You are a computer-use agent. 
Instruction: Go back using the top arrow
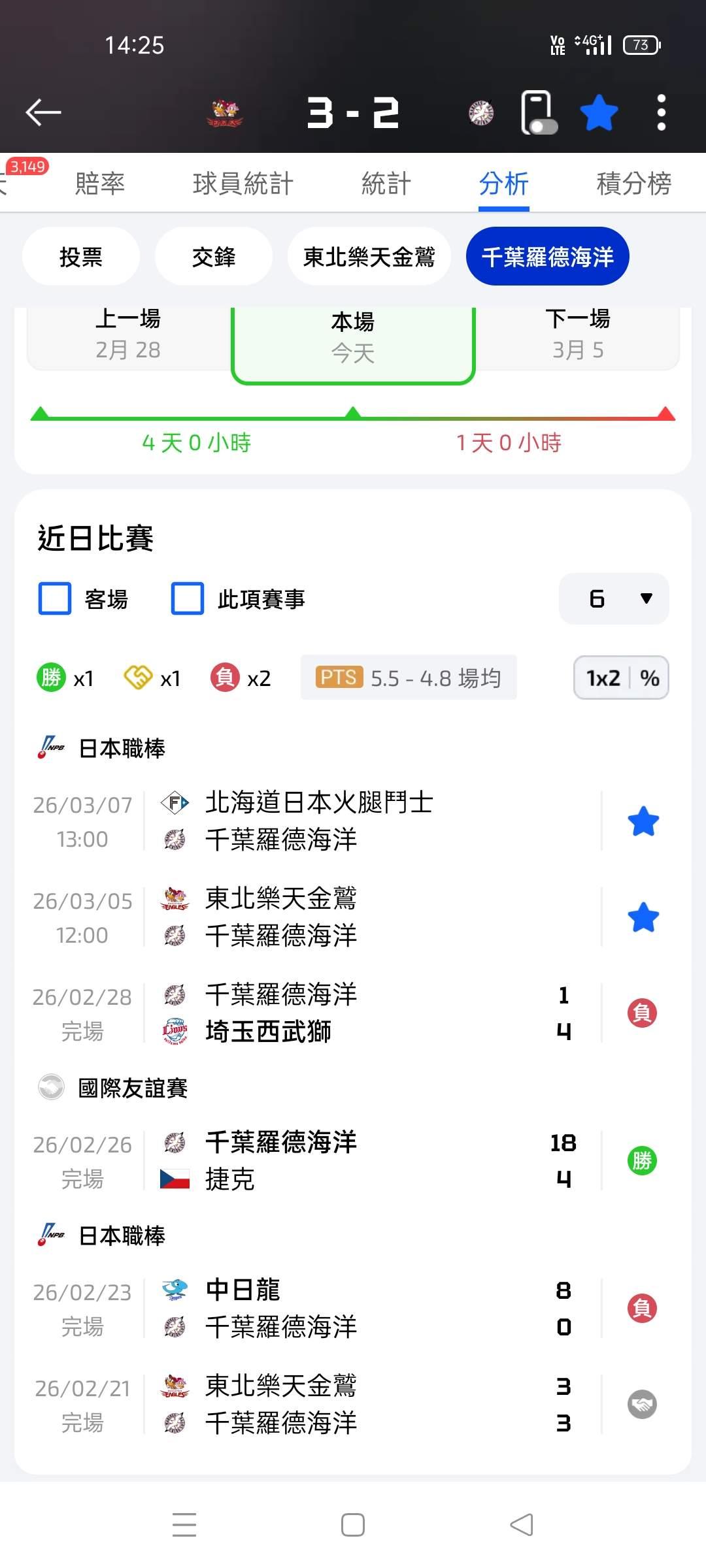pyautogui.click(x=43, y=112)
